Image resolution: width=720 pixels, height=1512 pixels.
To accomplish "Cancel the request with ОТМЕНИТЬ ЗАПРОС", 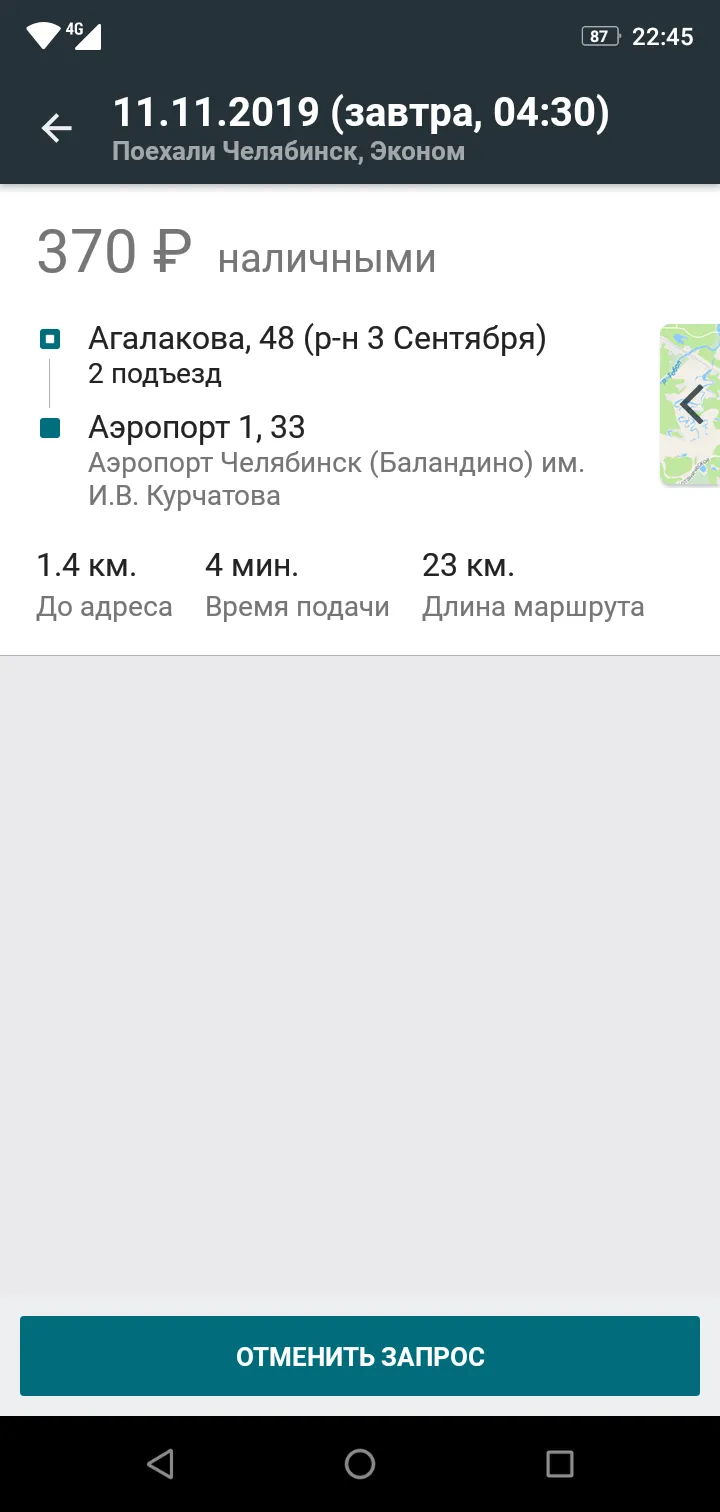I will [x=360, y=1356].
